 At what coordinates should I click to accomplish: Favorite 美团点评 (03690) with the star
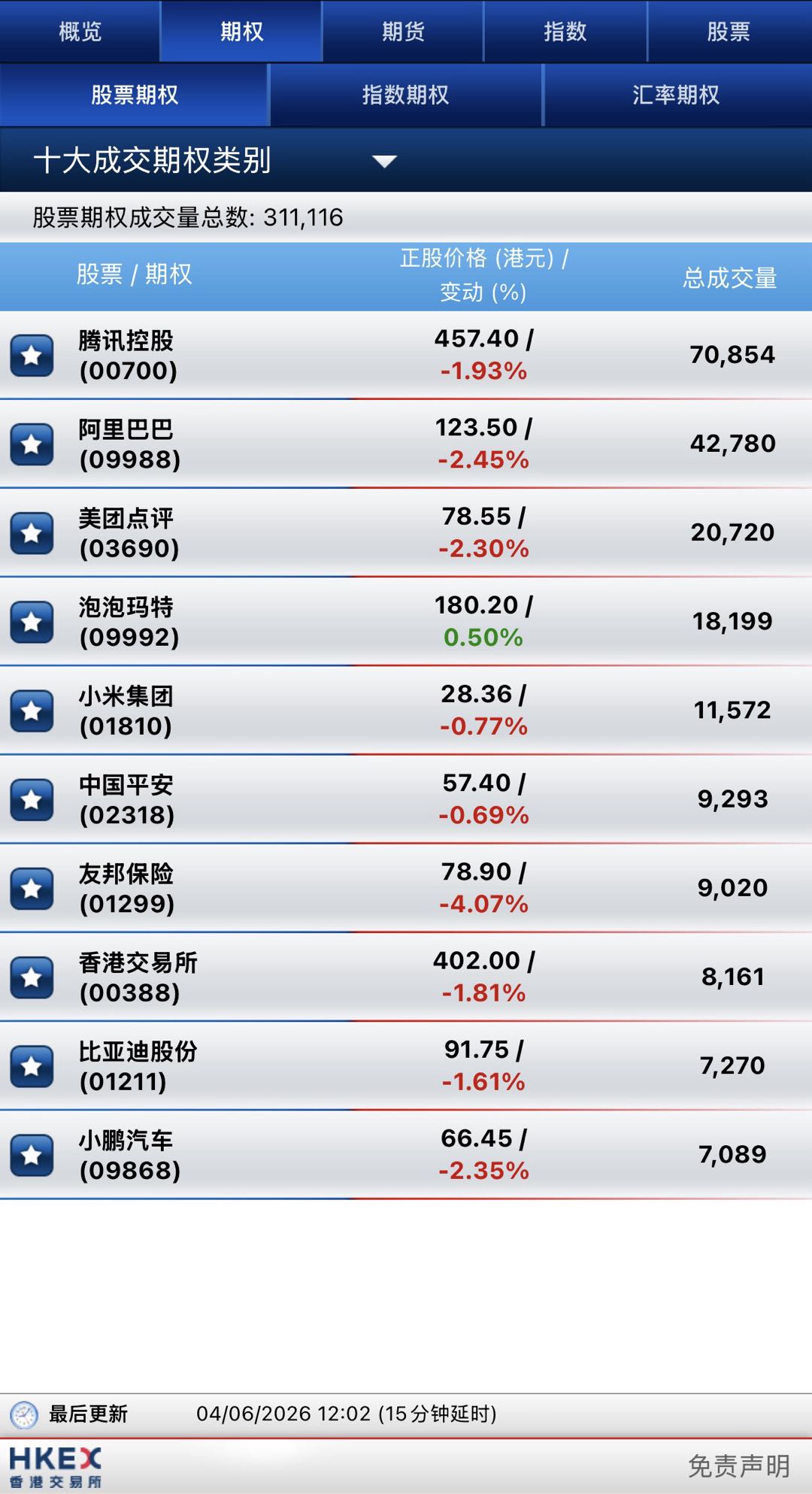(32, 532)
